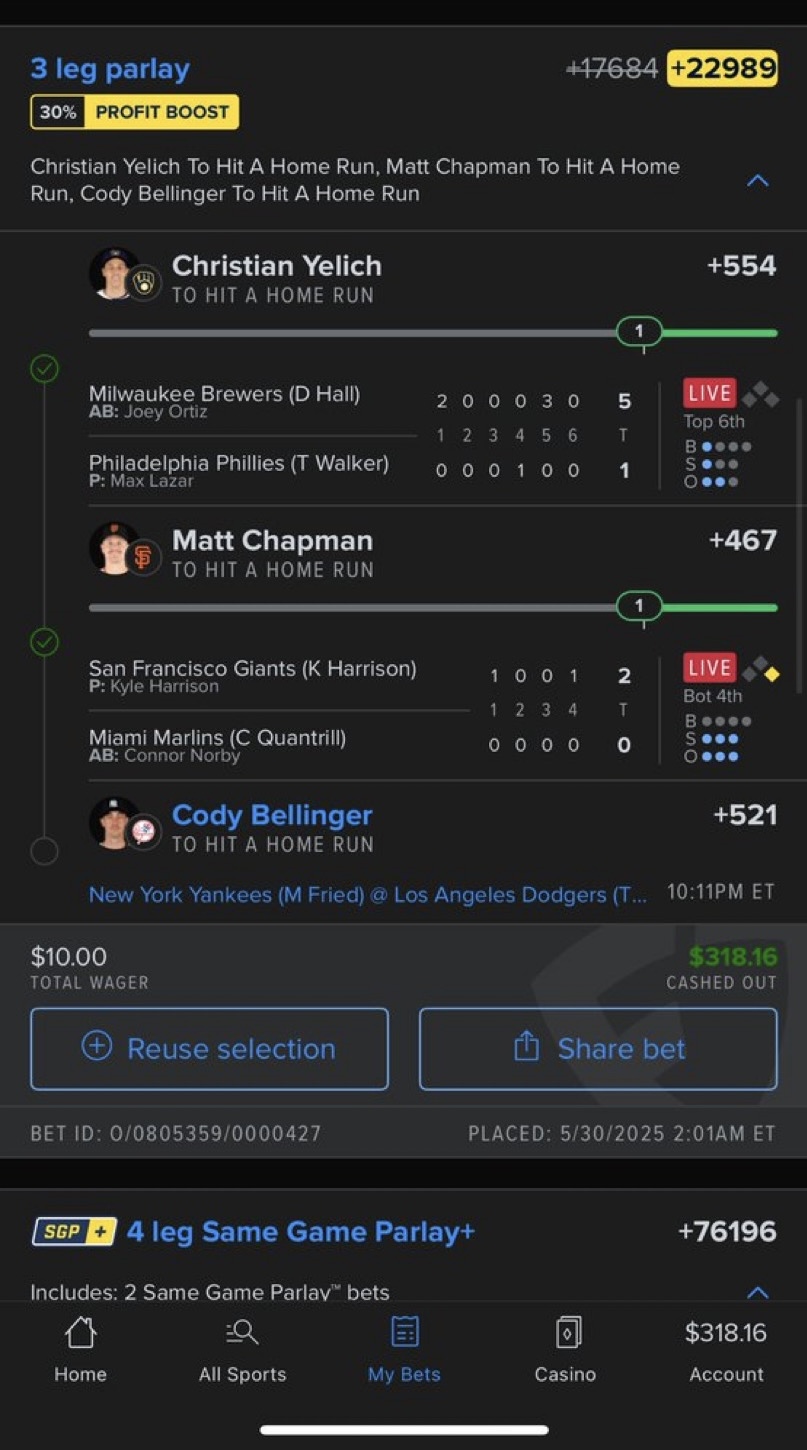Open the Account tab showing $318.16

point(726,1350)
